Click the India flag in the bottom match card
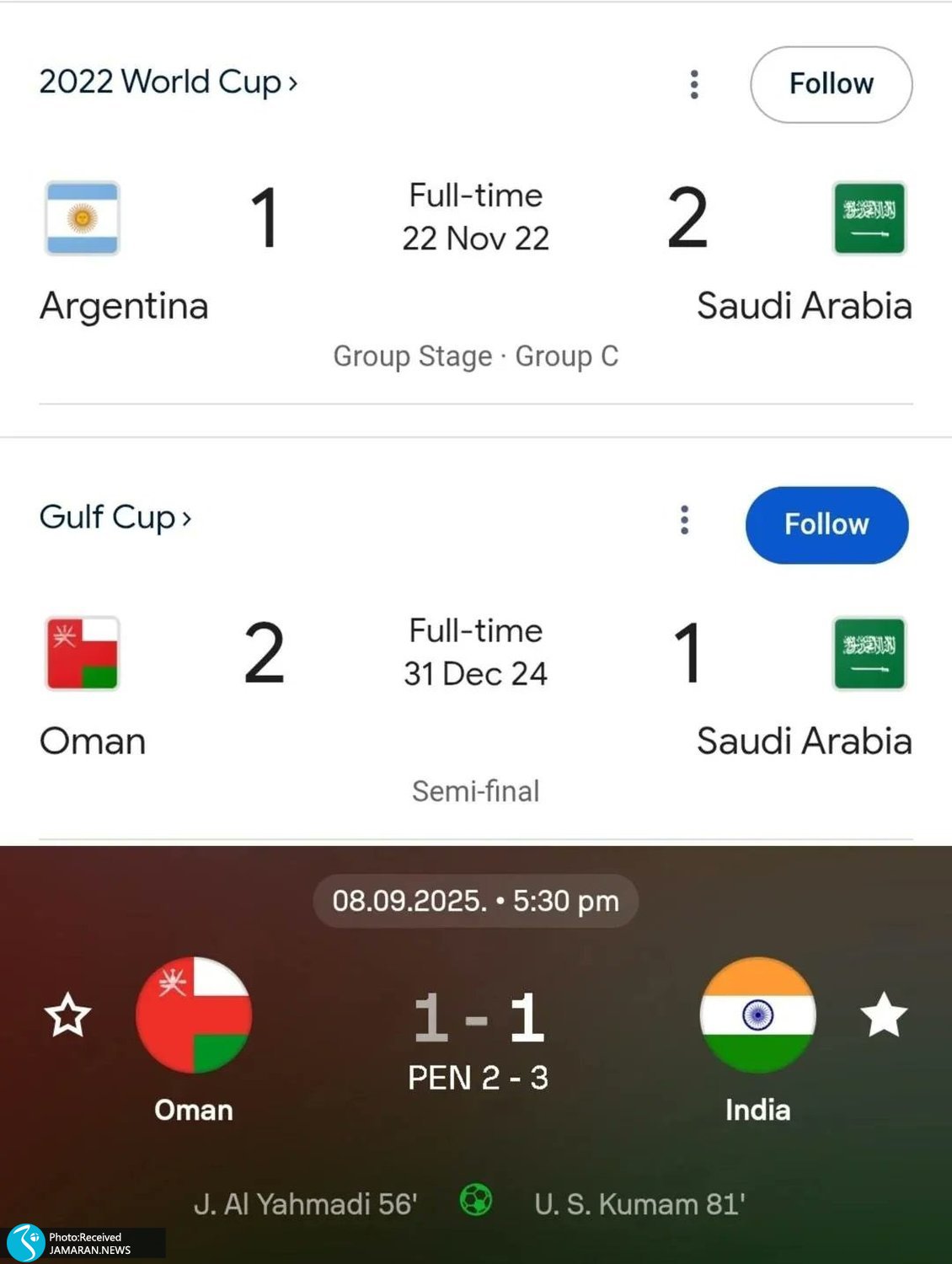 (x=757, y=1017)
